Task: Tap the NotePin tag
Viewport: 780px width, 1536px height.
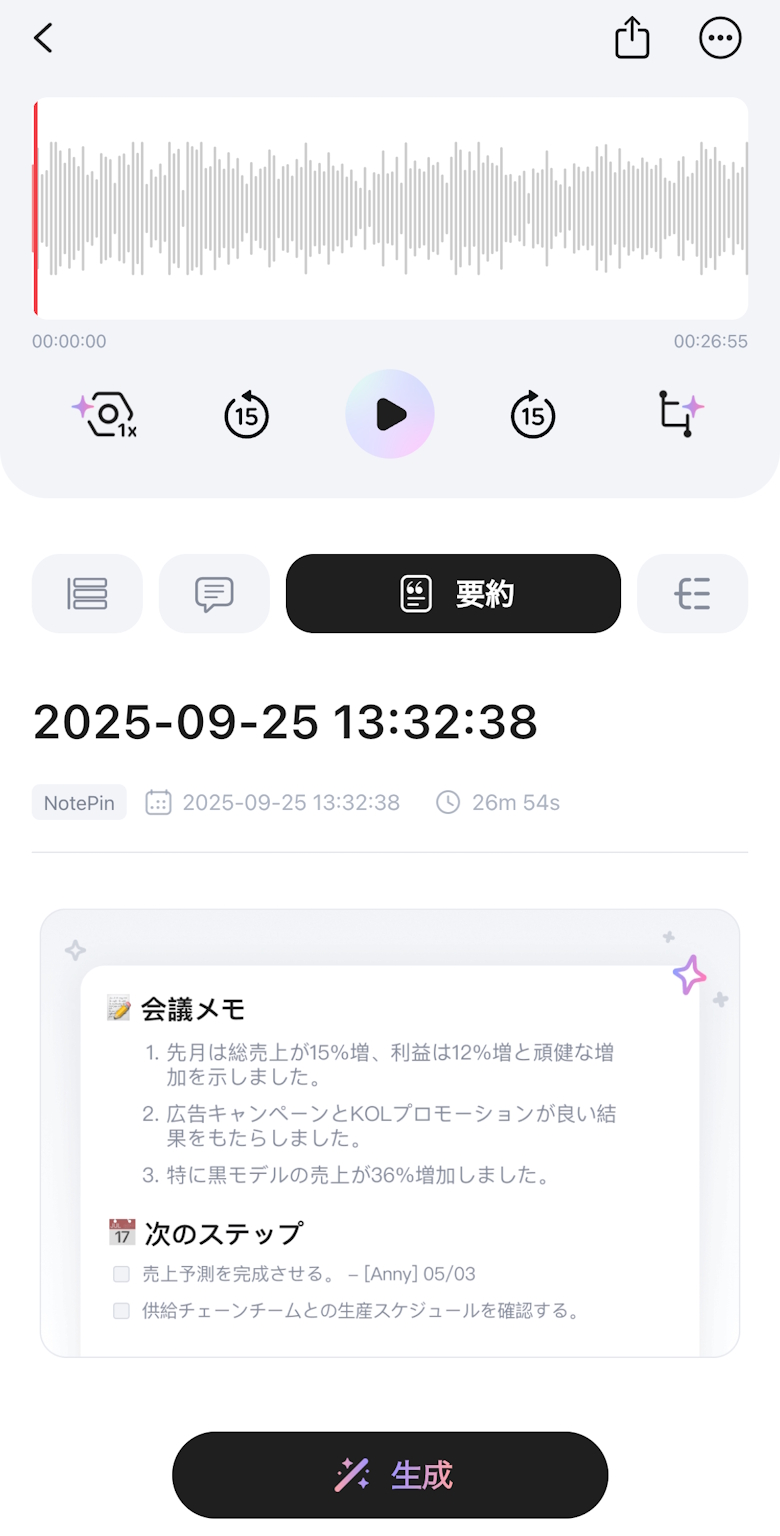Action: [79, 802]
